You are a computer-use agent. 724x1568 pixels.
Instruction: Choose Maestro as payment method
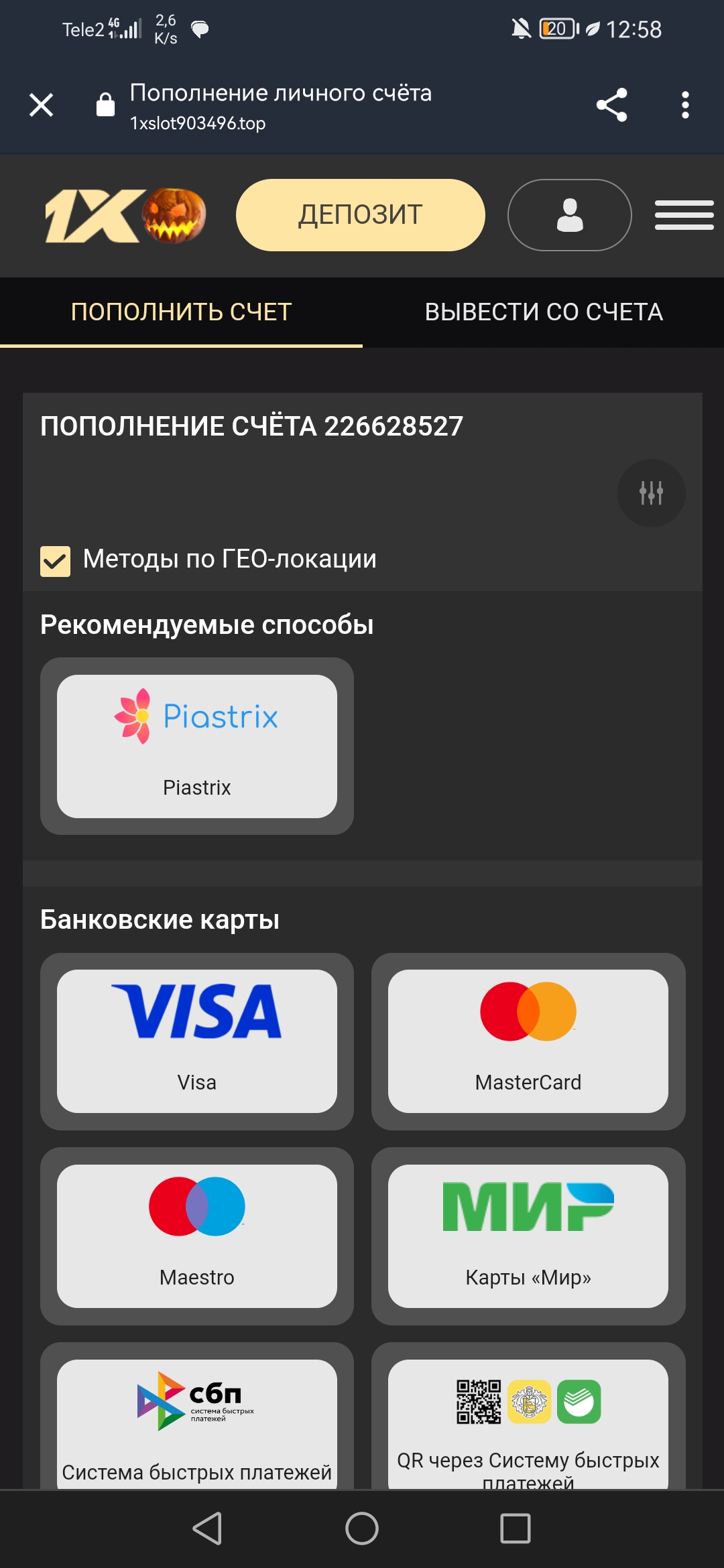pyautogui.click(x=197, y=1236)
